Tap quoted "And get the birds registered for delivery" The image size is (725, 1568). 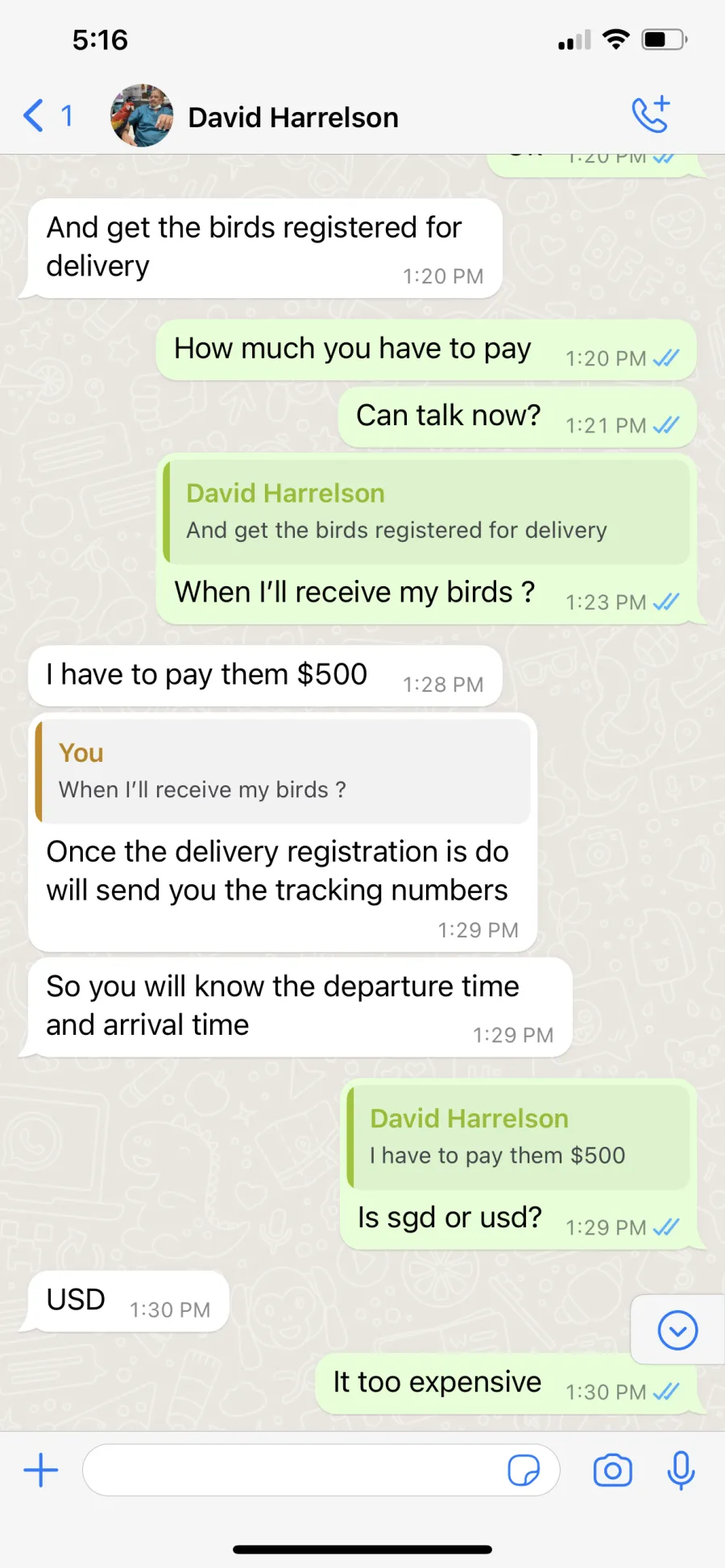(427, 511)
